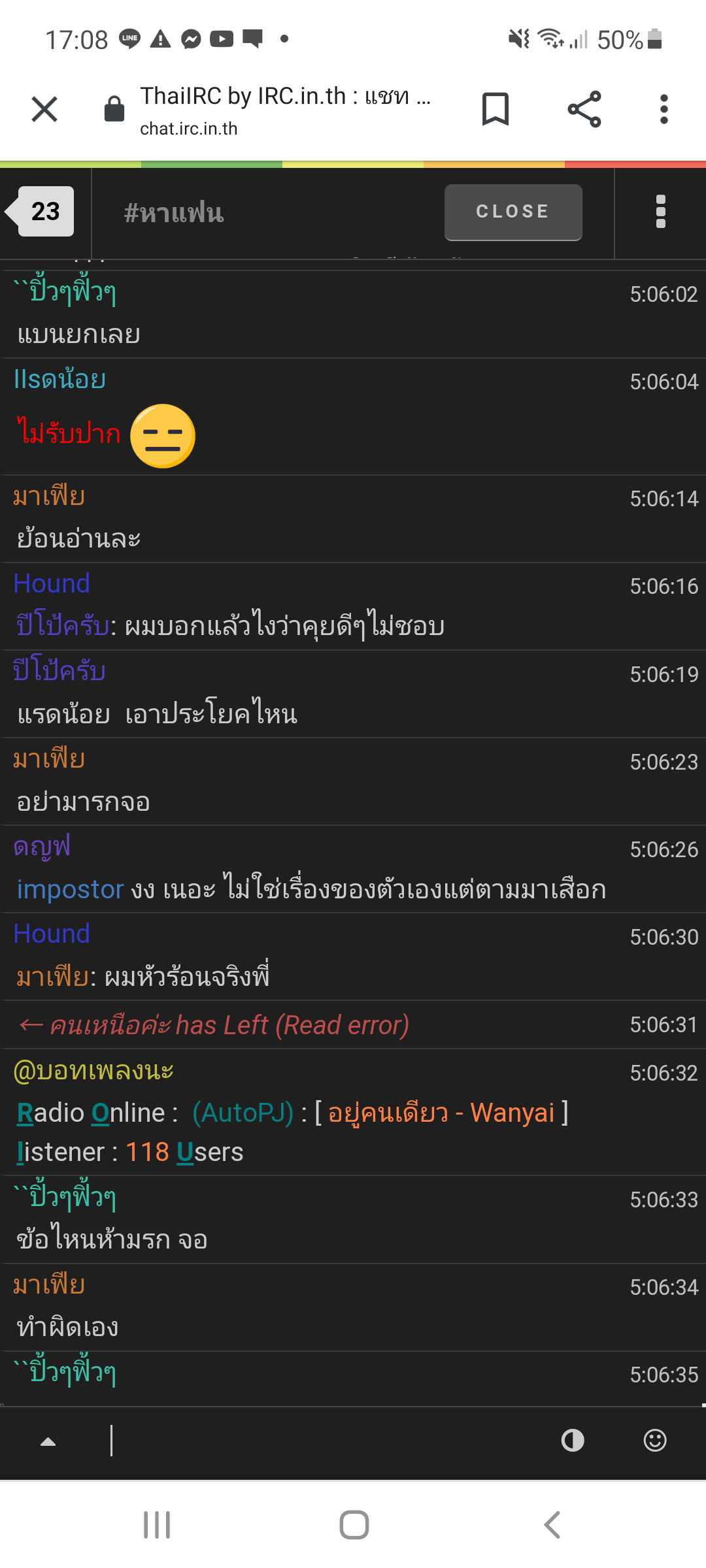Tap the impostor mention in ดญฟ's message
706x1568 pixels.
[71, 890]
